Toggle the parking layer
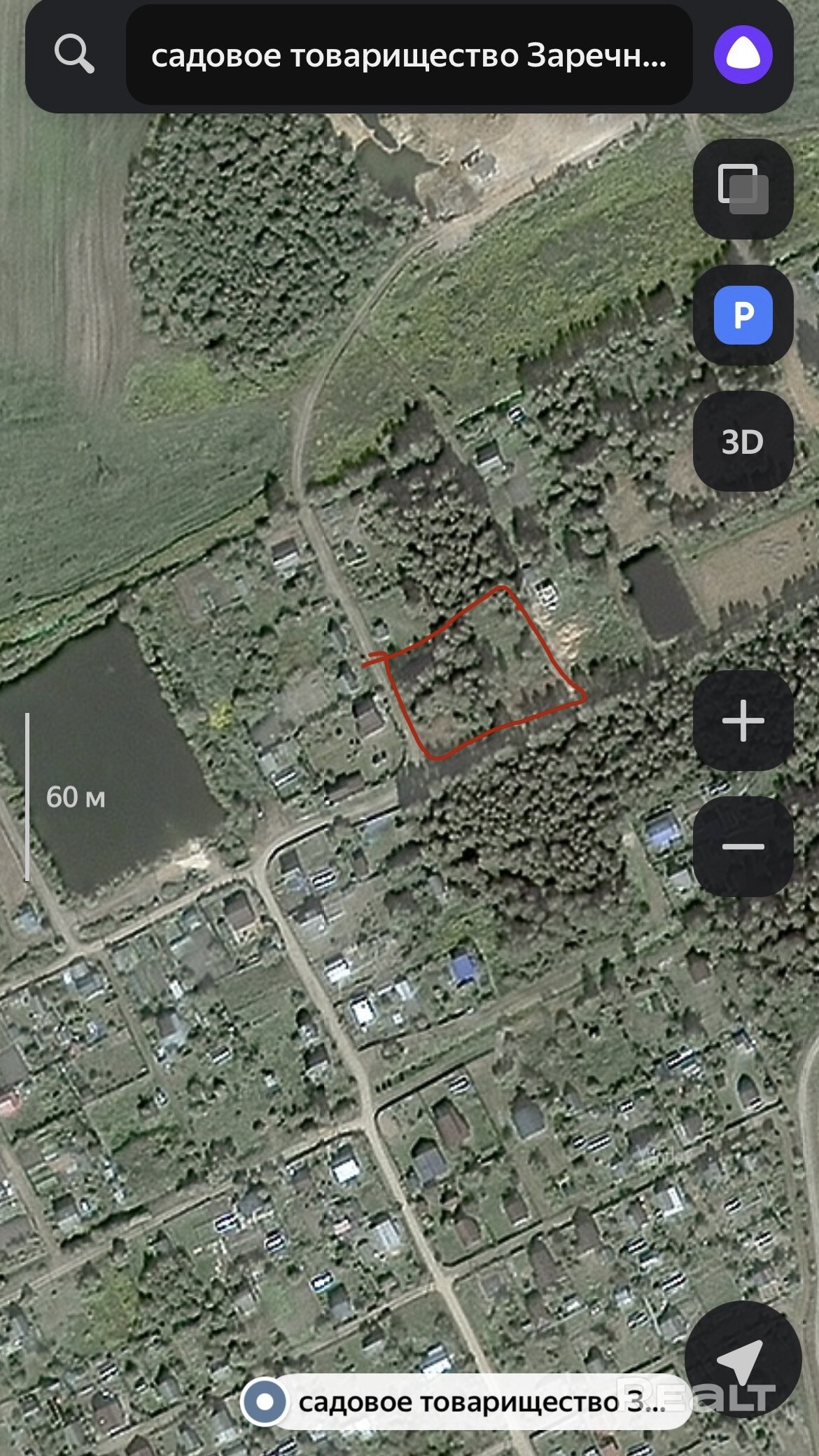 point(743,315)
